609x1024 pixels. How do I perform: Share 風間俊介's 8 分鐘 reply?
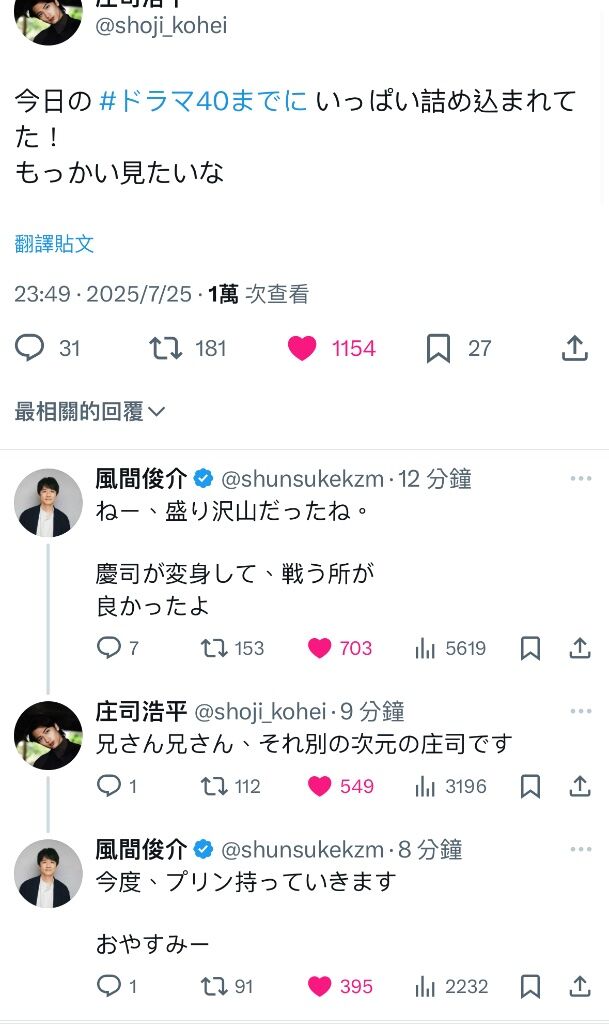click(x=580, y=986)
